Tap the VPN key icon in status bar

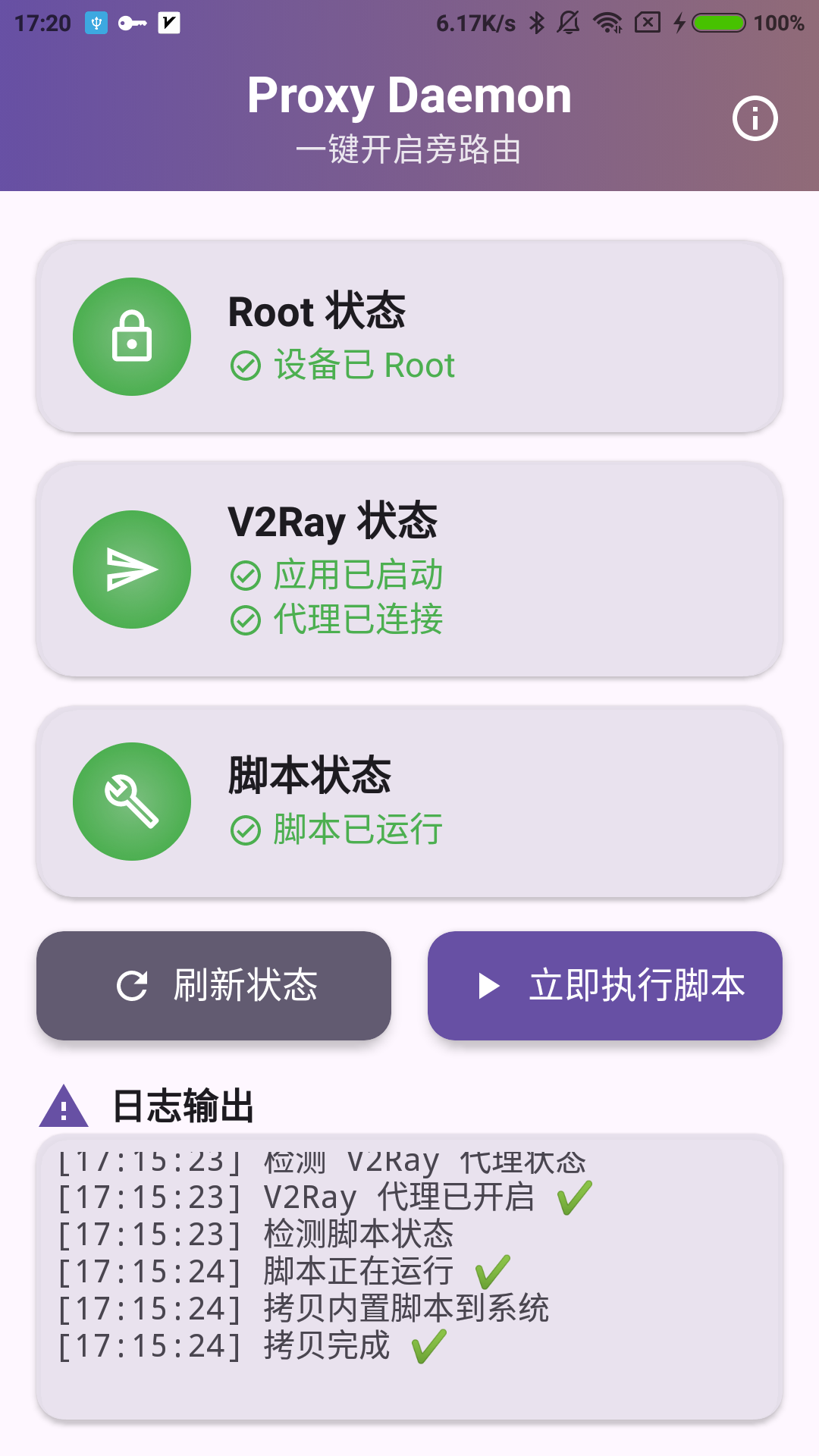coord(131,23)
